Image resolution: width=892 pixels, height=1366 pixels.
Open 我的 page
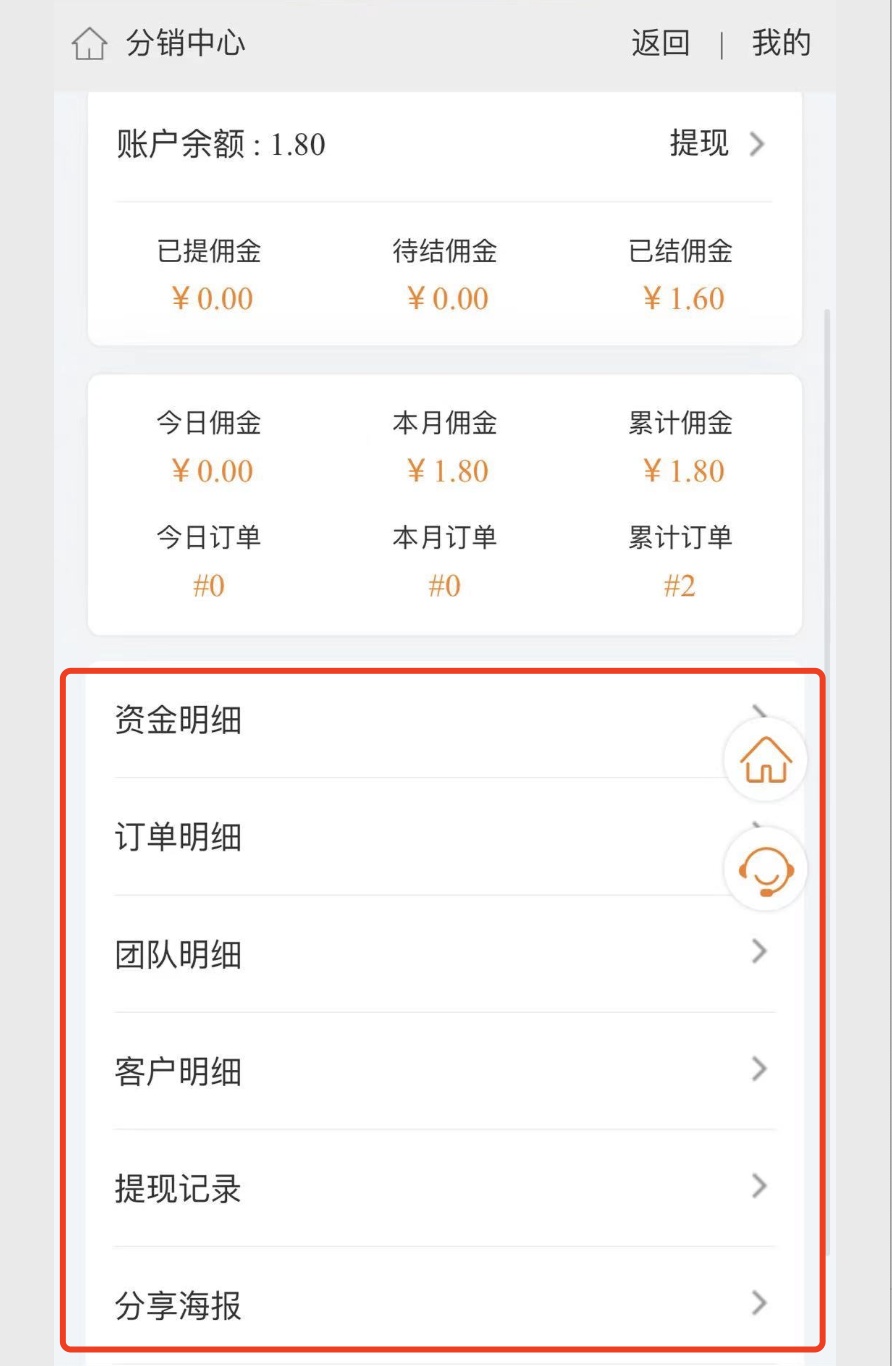click(x=781, y=44)
